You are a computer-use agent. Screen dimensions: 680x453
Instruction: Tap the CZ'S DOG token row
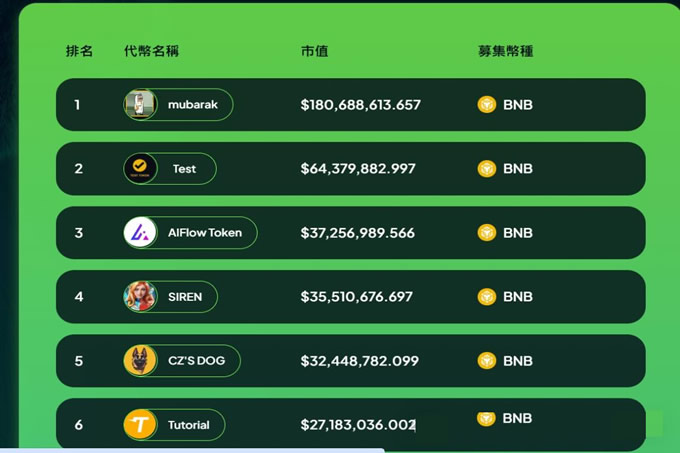point(182,361)
